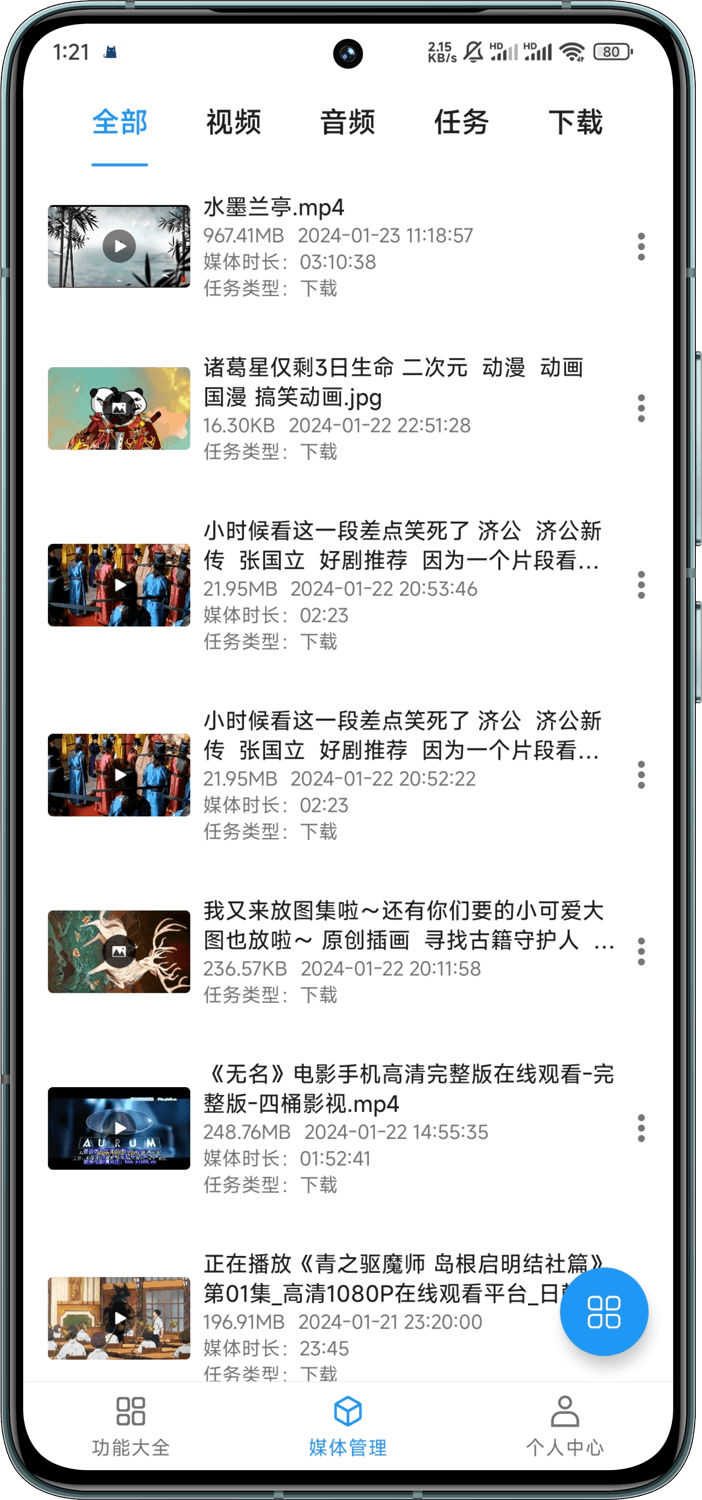Switch to the 音频 tab
702x1500 pixels.
[347, 123]
